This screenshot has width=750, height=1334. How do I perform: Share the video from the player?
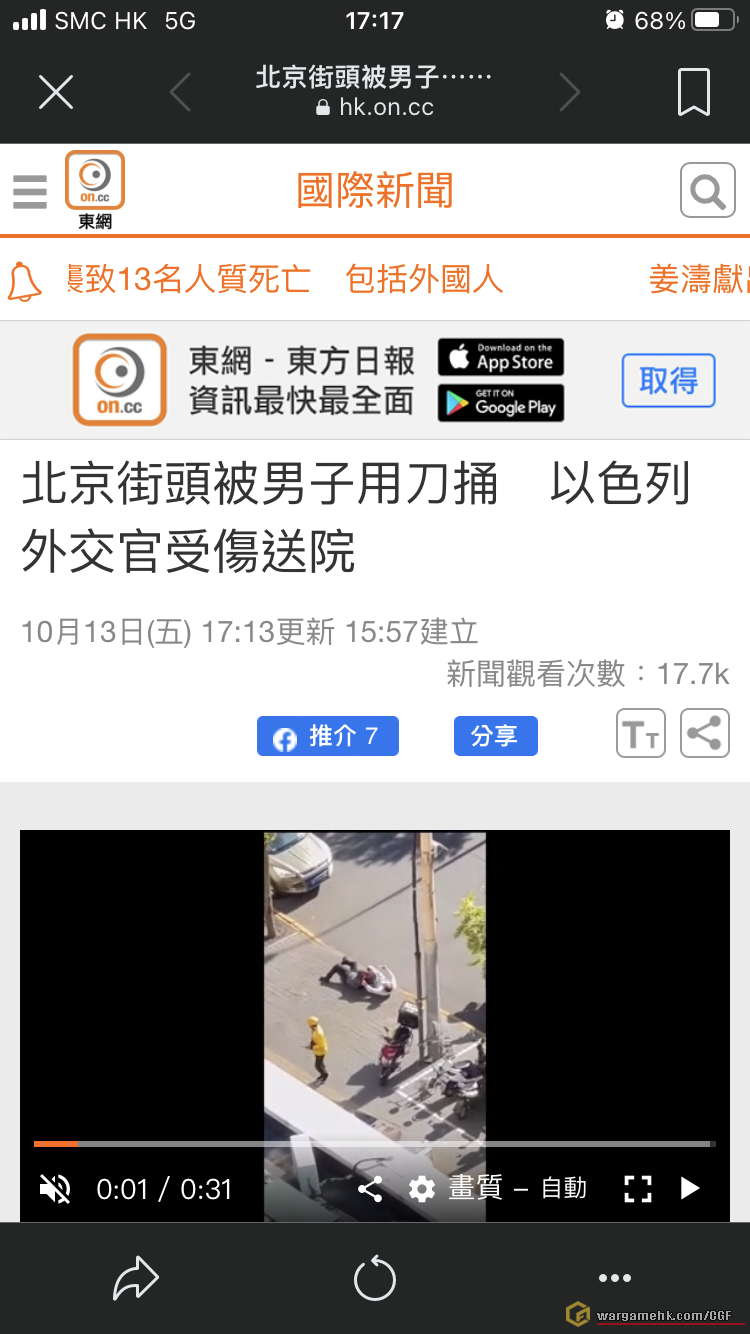click(x=370, y=1188)
